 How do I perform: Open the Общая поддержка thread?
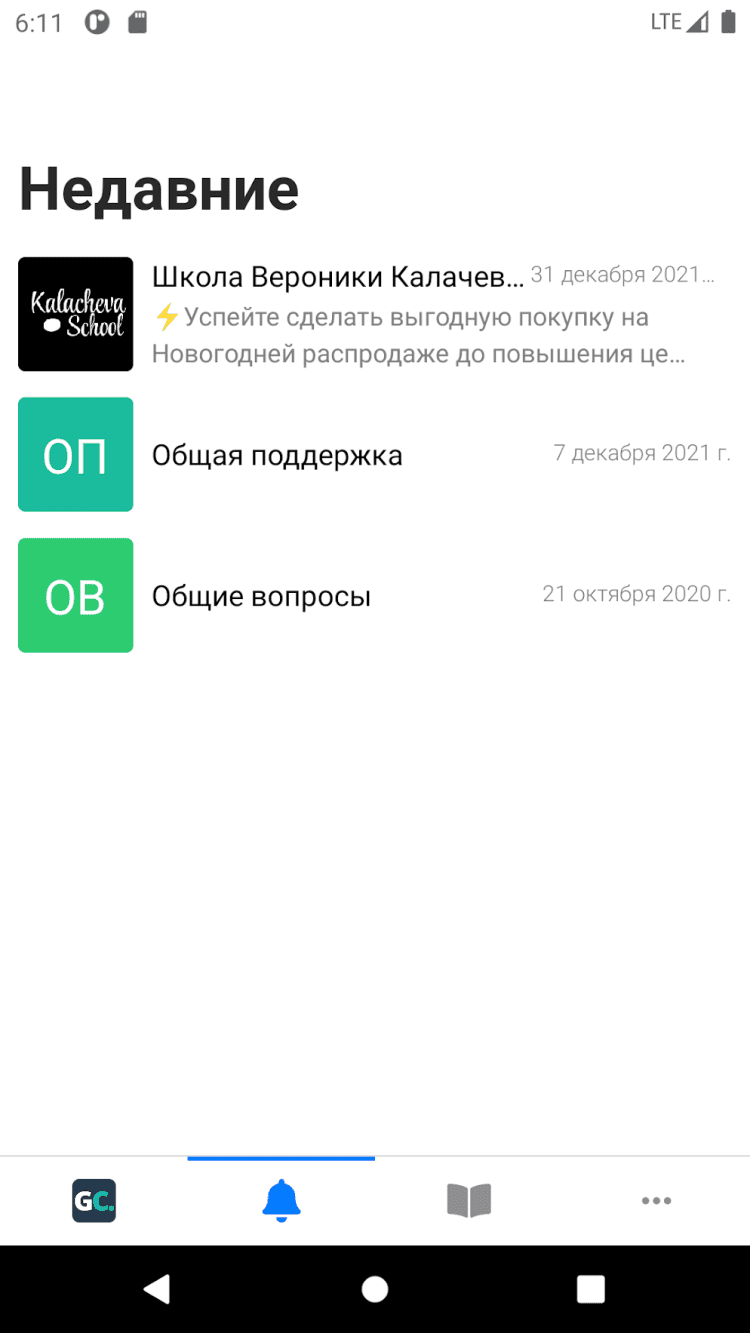click(x=375, y=455)
